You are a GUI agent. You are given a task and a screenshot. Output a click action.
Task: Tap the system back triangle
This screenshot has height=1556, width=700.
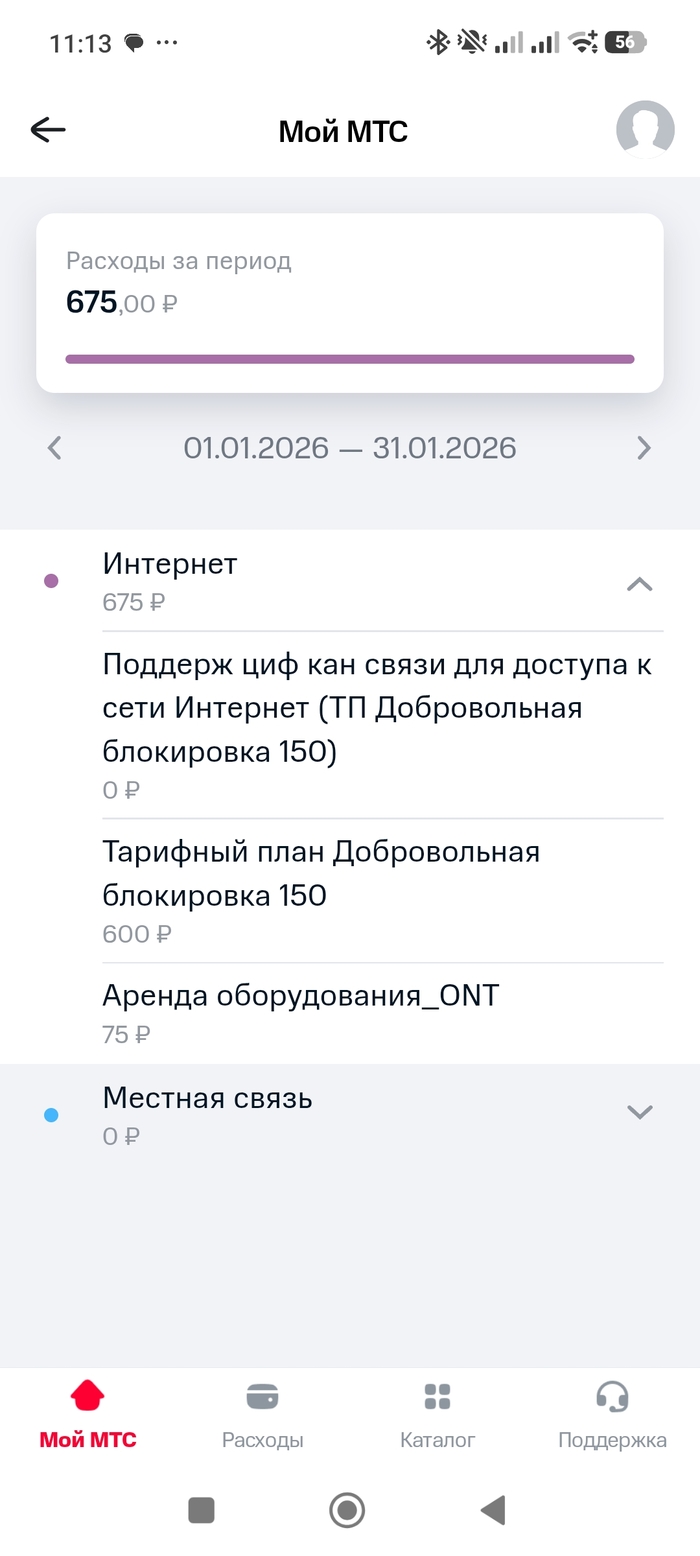point(492,1509)
